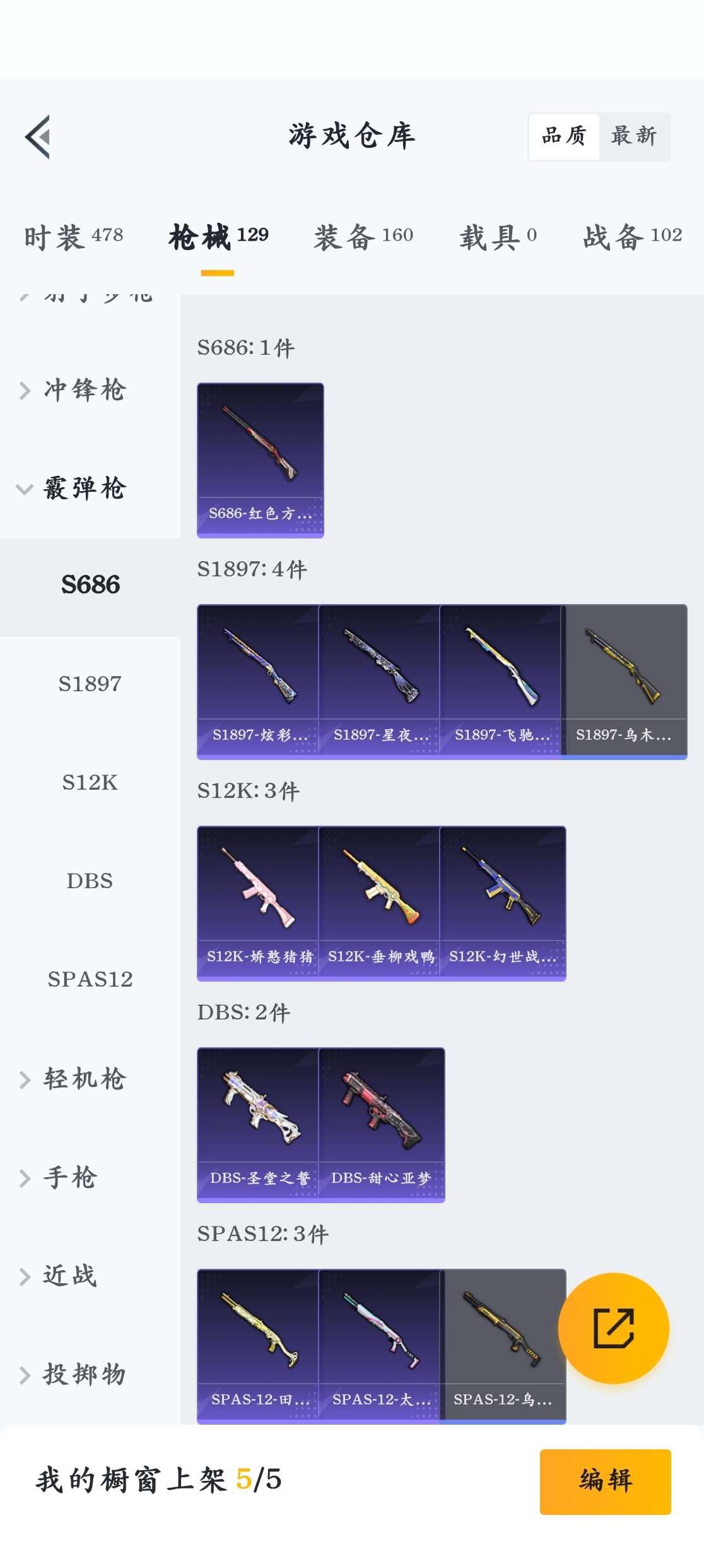The width and height of the screenshot is (704, 1568).
Task: Switch to the 时装 tab
Action: coord(73,237)
